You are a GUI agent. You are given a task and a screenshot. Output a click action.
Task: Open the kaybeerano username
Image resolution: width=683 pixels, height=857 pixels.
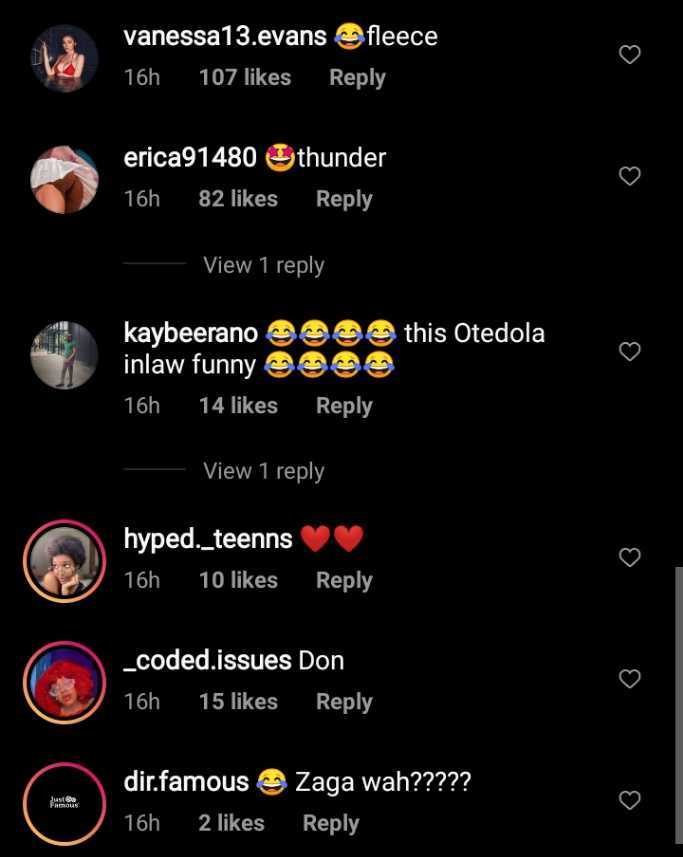coord(191,333)
